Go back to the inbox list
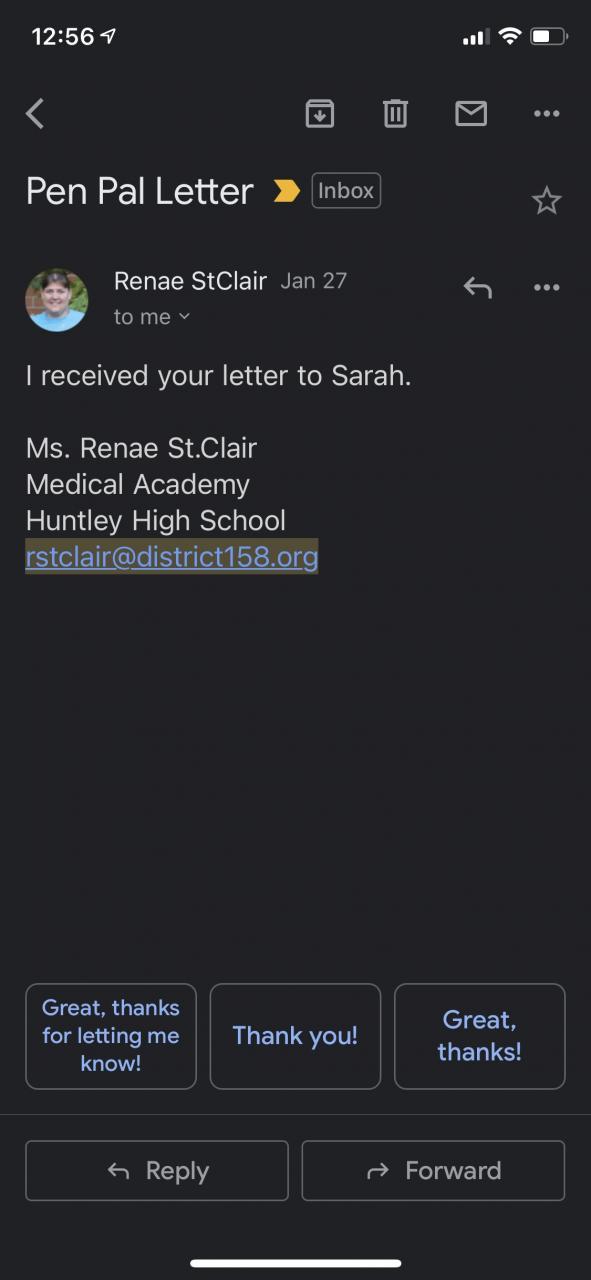Screen dimensions: 591x1280 tap(35, 114)
